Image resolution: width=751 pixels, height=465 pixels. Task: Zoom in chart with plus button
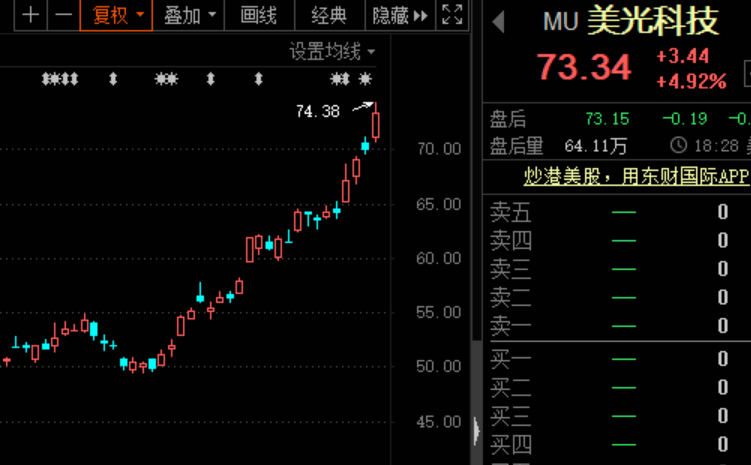click(x=31, y=15)
